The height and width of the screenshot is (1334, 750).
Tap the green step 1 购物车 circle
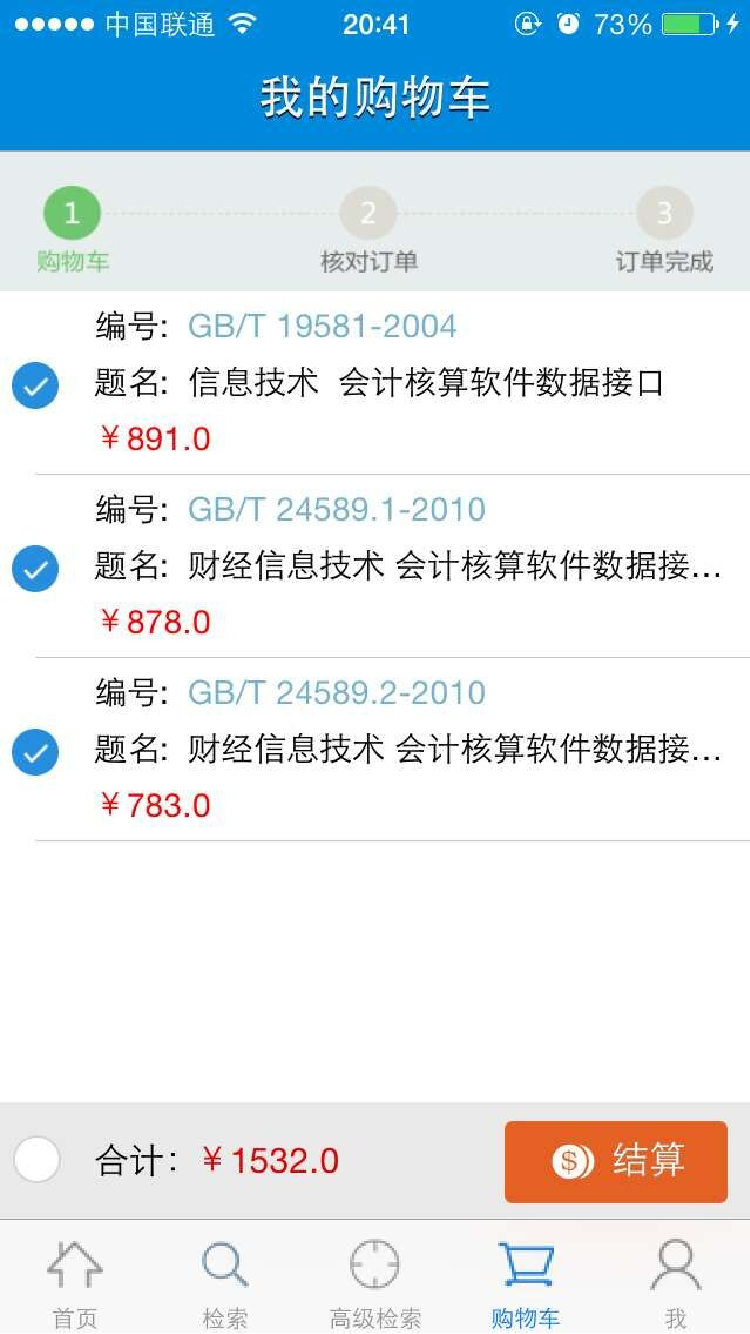coord(71,212)
